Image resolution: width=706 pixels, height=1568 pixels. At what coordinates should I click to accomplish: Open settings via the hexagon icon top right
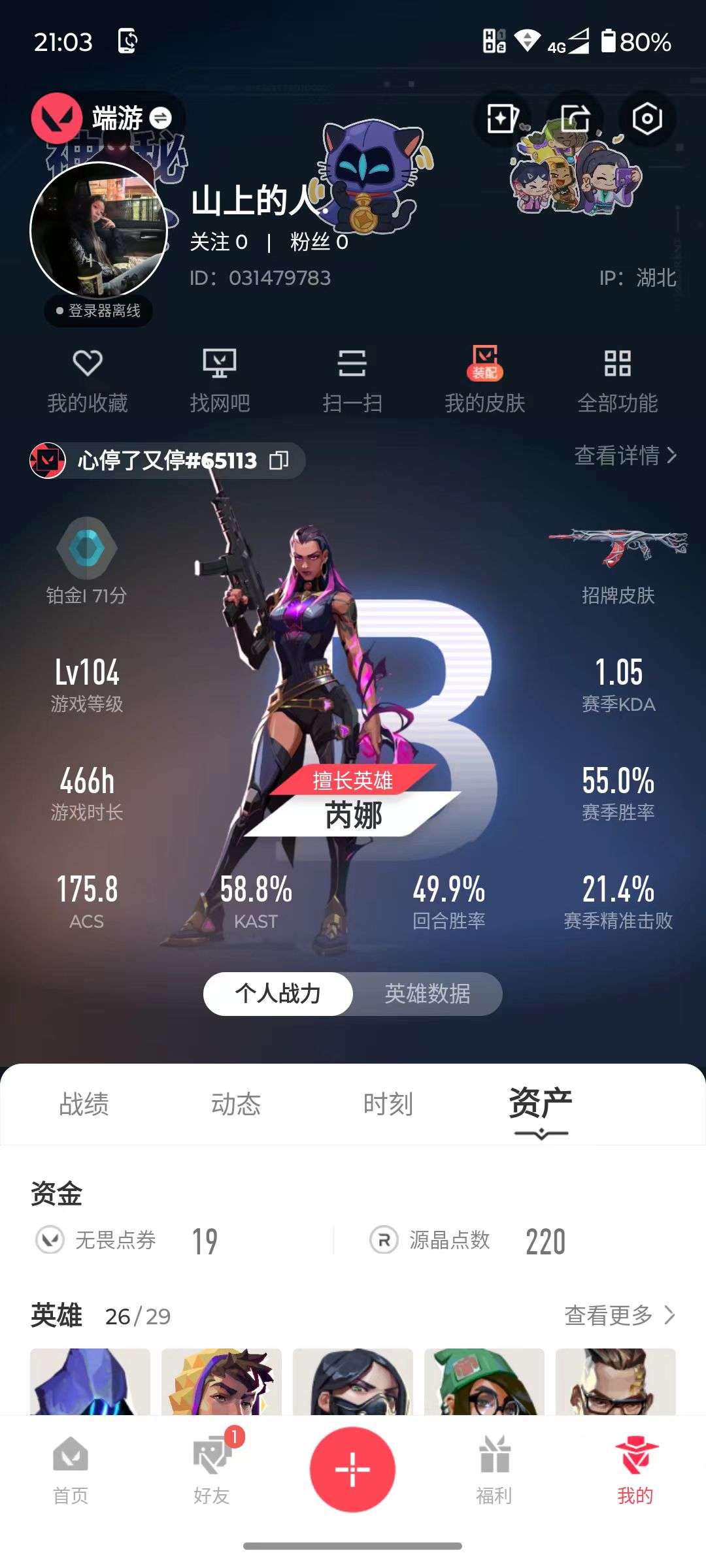(x=646, y=118)
